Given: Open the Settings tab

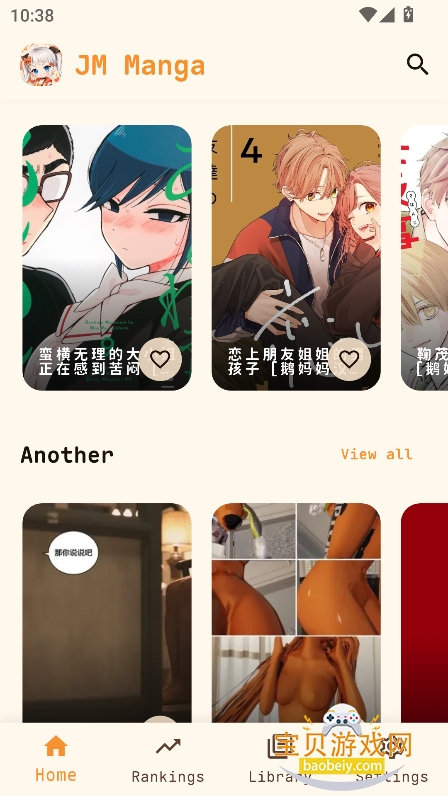Looking at the screenshot, I should click(392, 760).
